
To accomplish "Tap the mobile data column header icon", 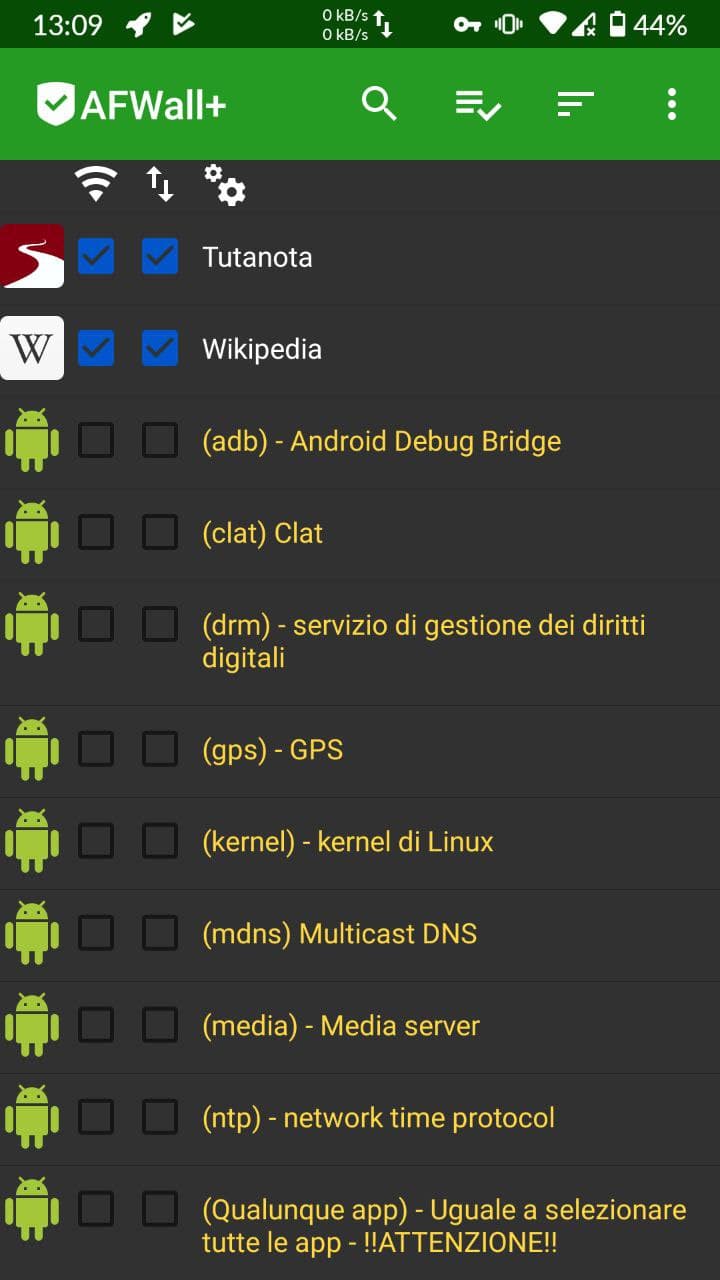I will click(160, 184).
